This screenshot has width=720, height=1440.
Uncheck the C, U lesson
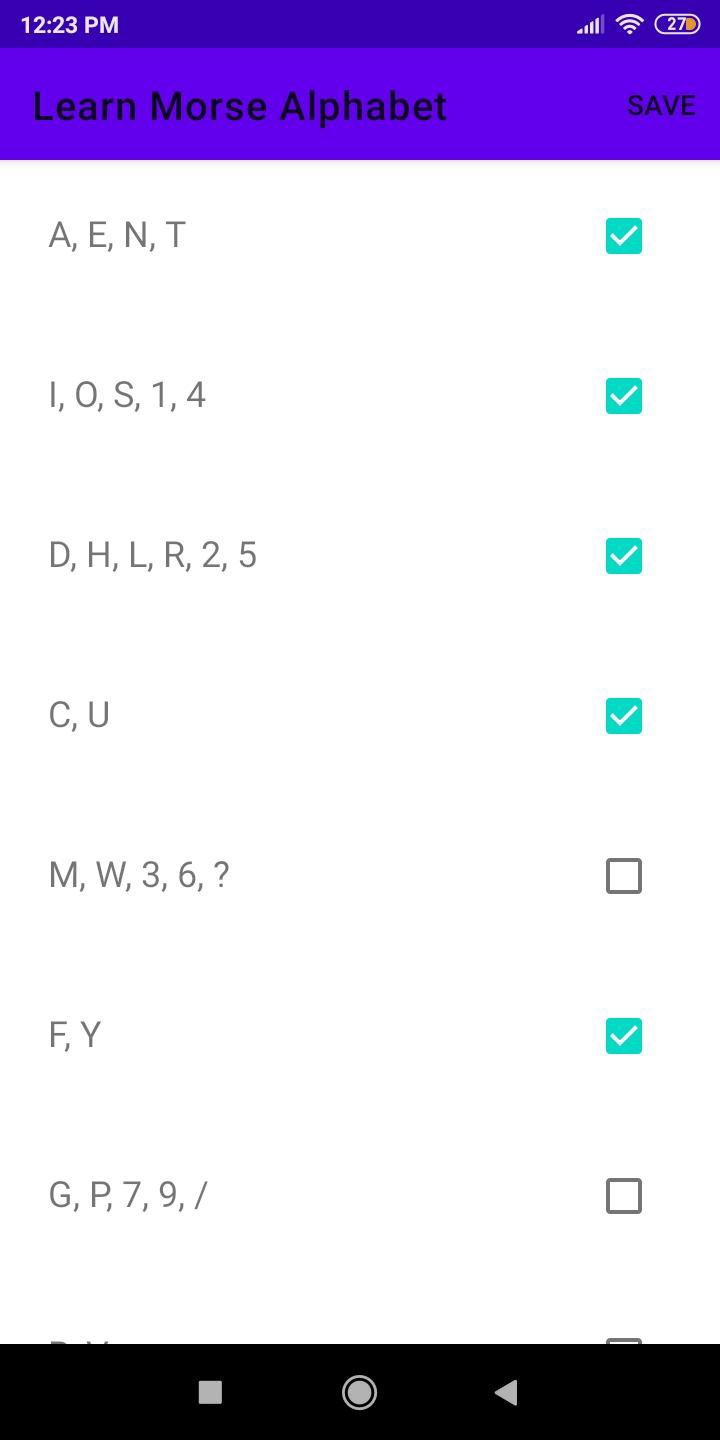pos(623,716)
